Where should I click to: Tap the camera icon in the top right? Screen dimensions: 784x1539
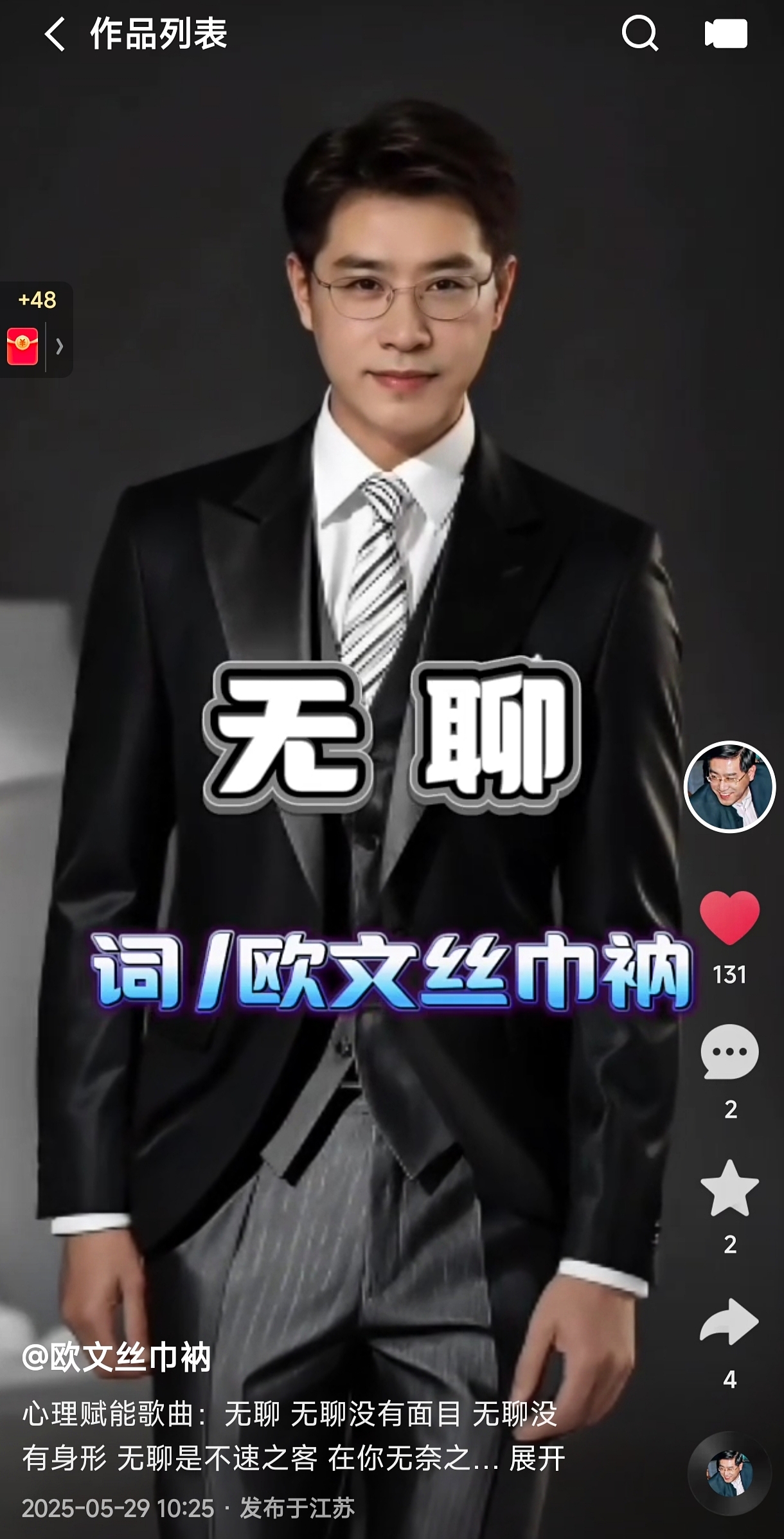tap(726, 33)
